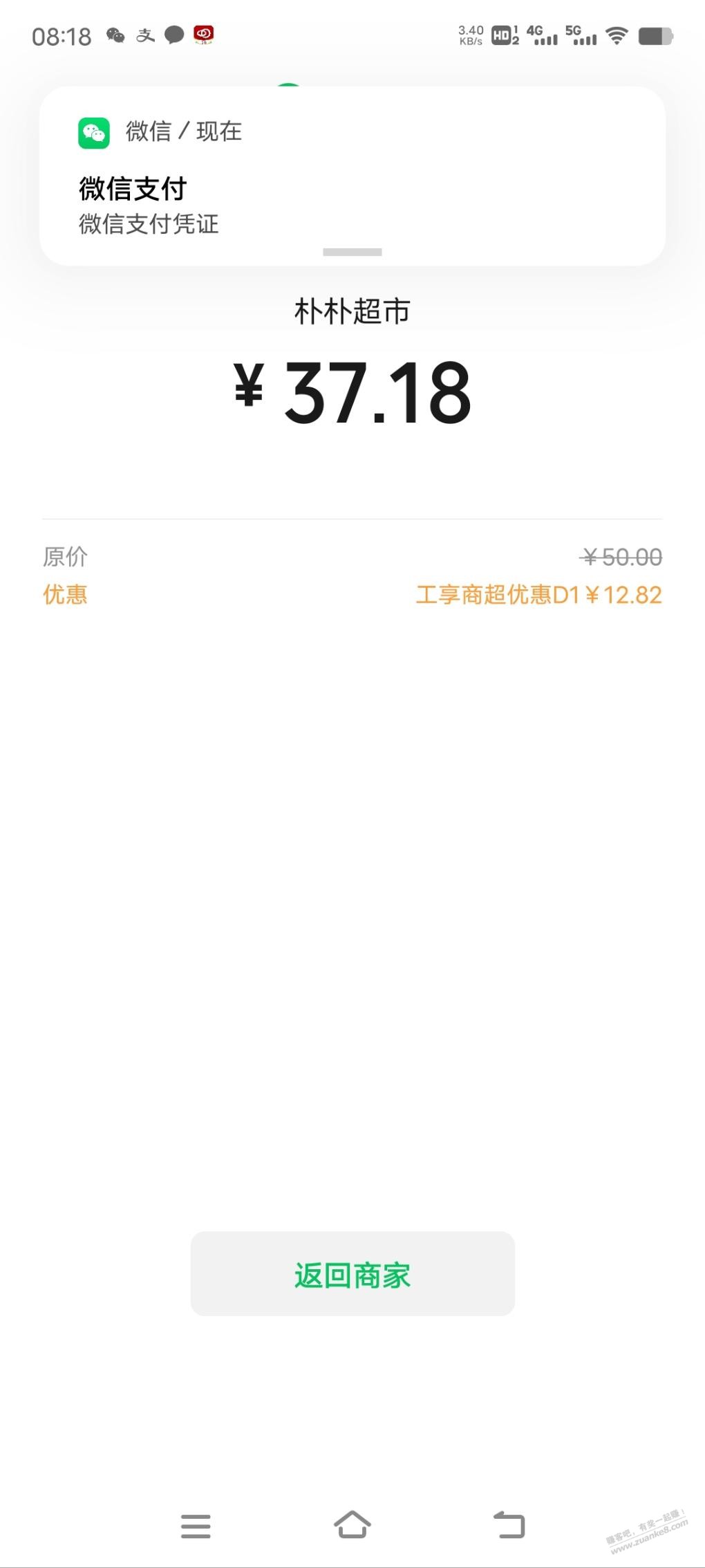Go back using the system back button
This screenshot has width=705, height=1568.
[x=509, y=1525]
